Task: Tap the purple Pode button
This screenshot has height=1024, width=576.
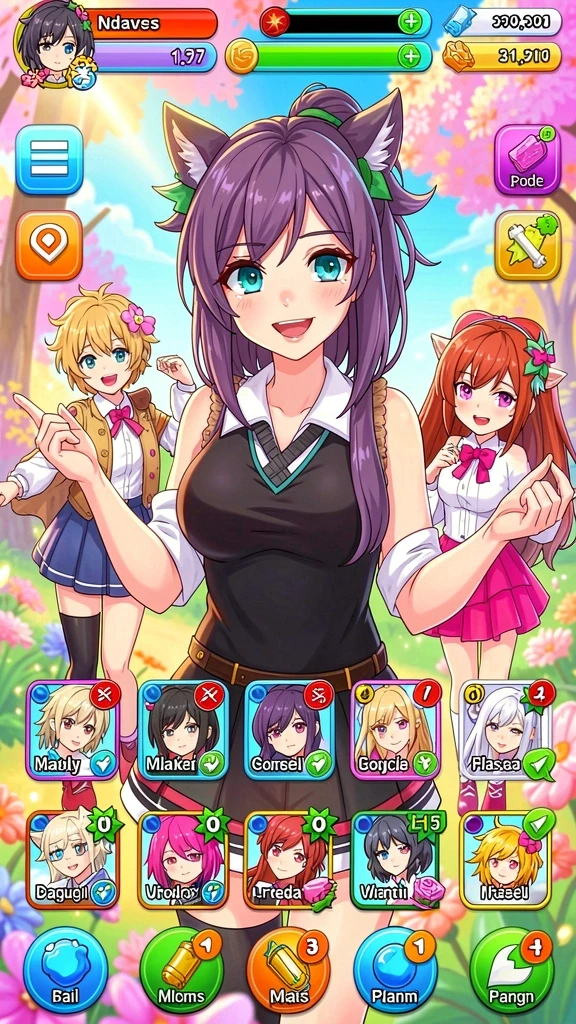Action: pos(527,159)
